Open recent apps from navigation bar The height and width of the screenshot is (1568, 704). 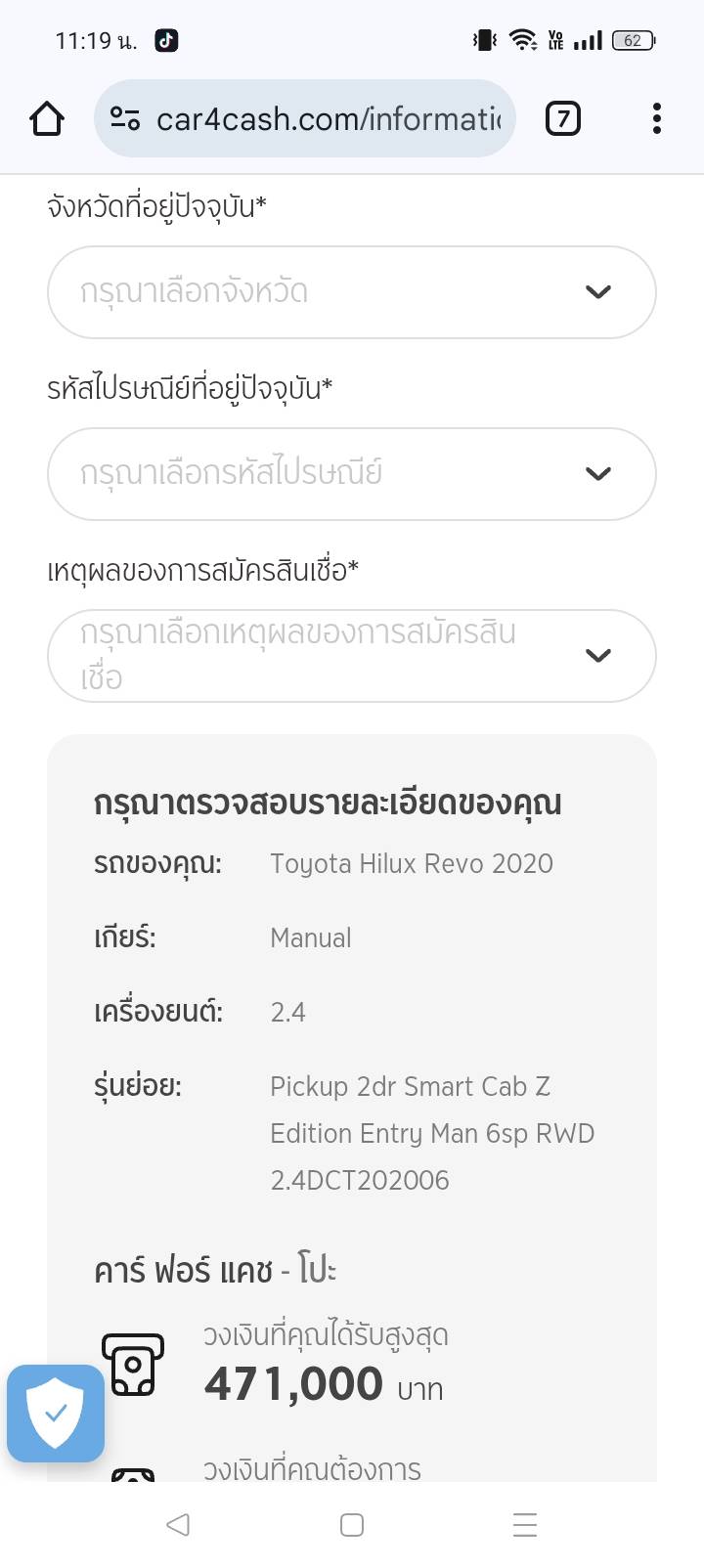pos(525,1524)
